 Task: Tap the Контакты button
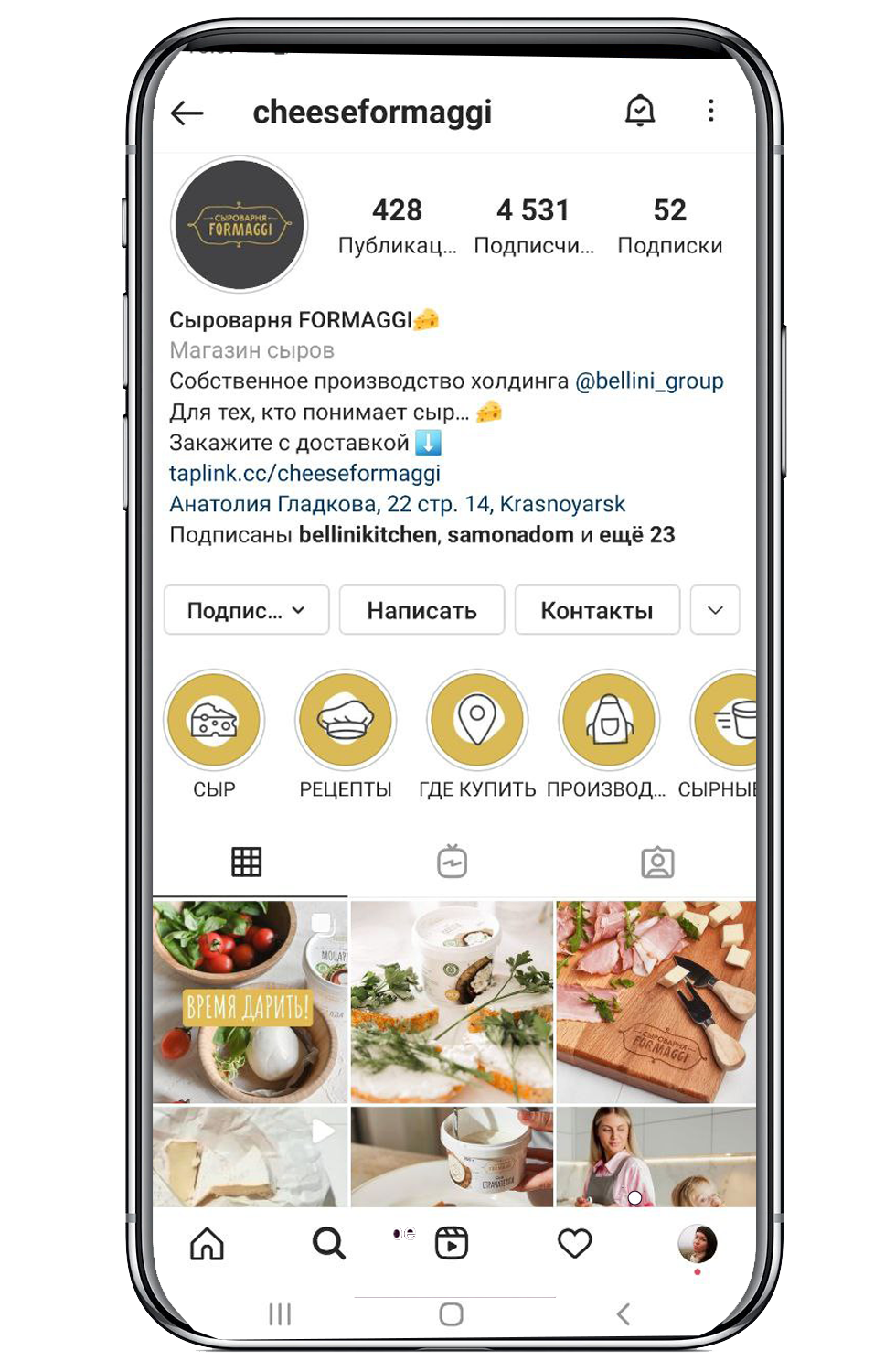[597, 610]
